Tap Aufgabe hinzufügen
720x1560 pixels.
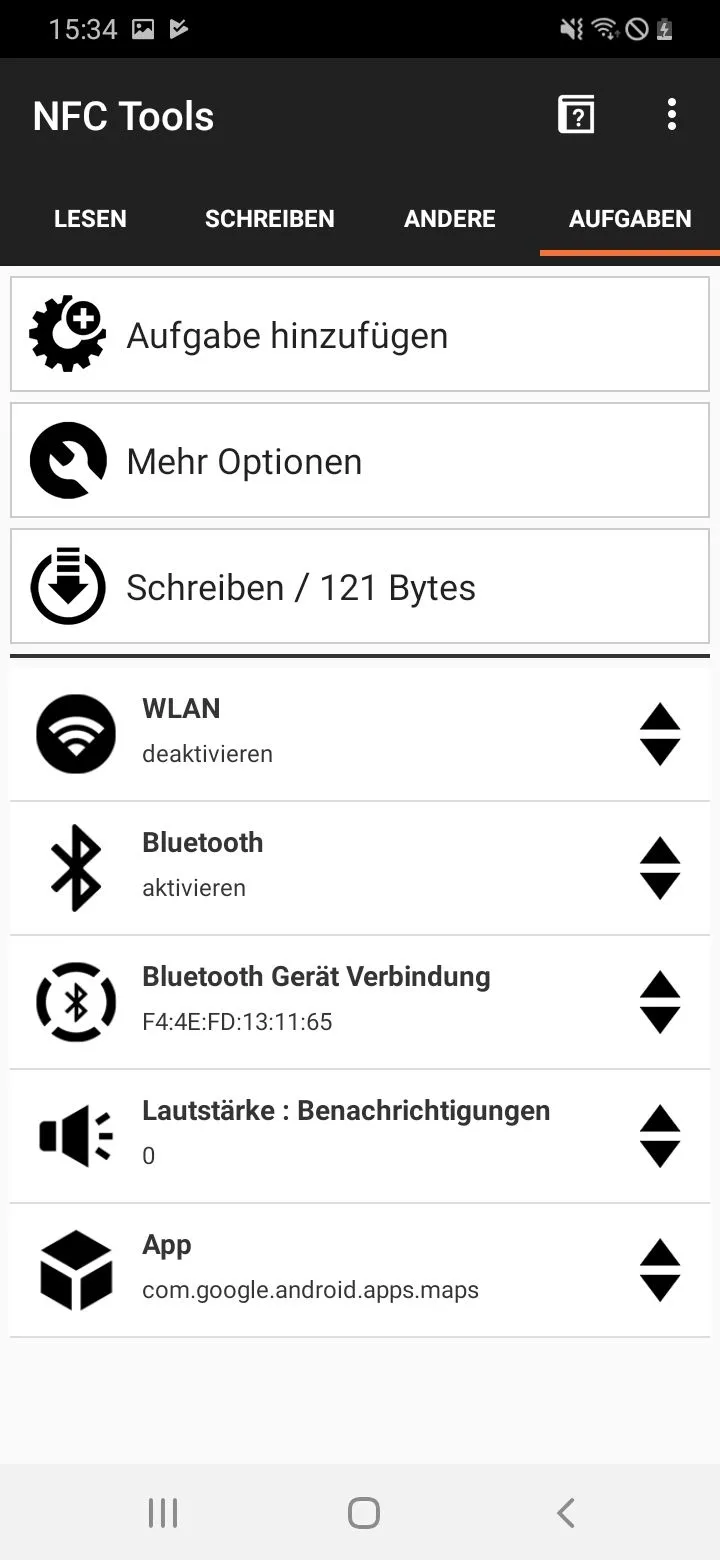pos(360,335)
